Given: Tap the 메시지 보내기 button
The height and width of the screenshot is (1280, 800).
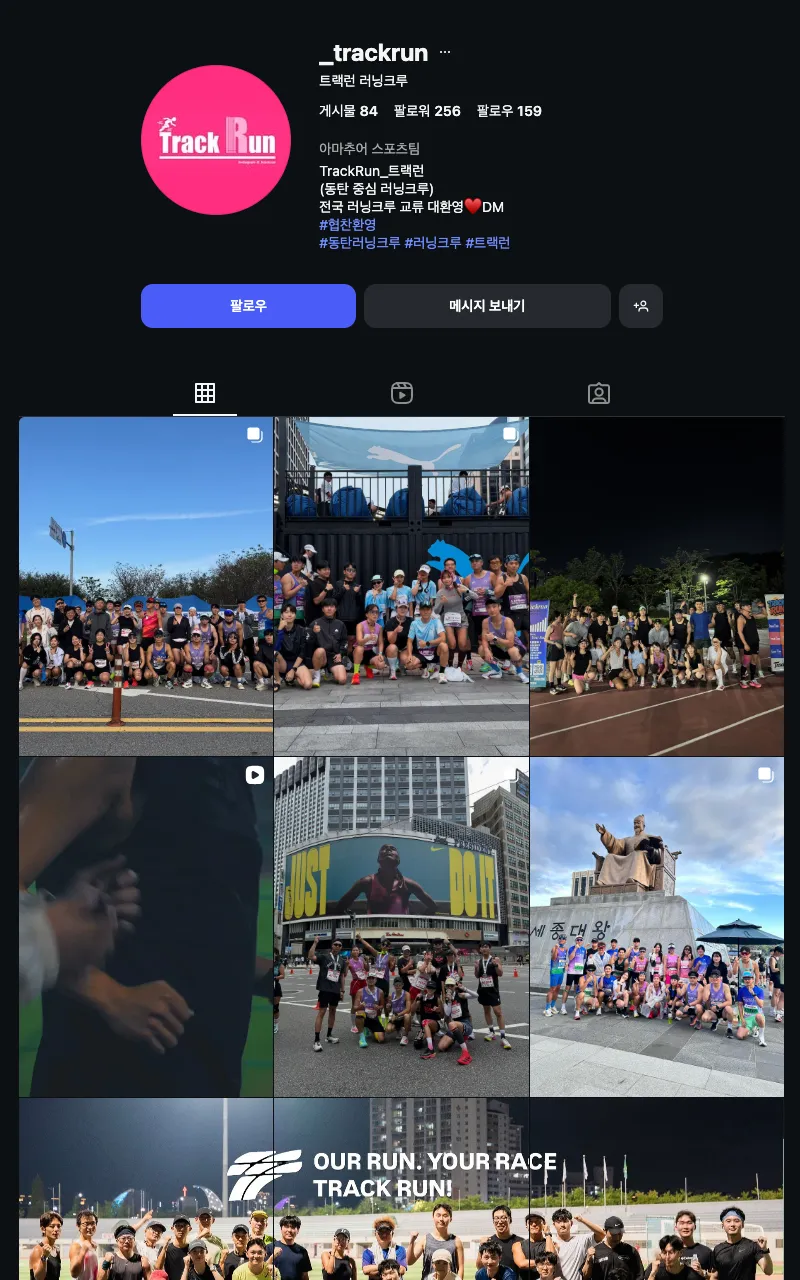Looking at the screenshot, I should pos(487,306).
